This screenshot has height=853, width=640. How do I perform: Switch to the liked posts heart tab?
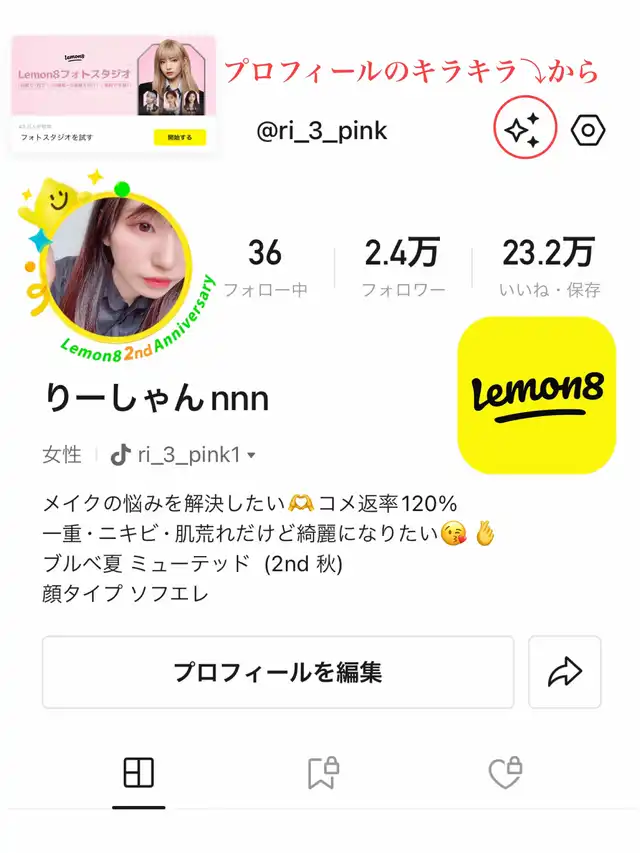coord(503,772)
